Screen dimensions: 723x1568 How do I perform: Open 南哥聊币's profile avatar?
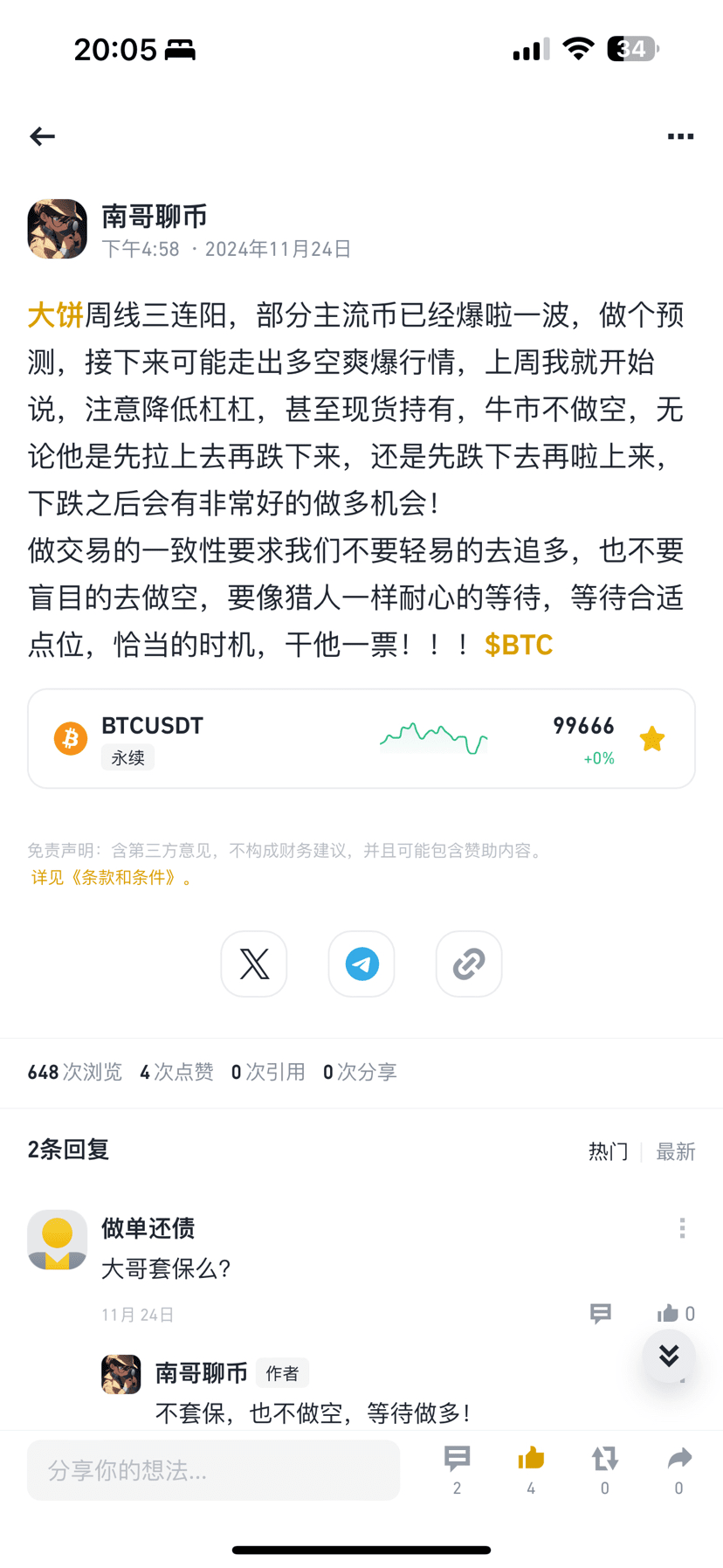click(x=58, y=230)
